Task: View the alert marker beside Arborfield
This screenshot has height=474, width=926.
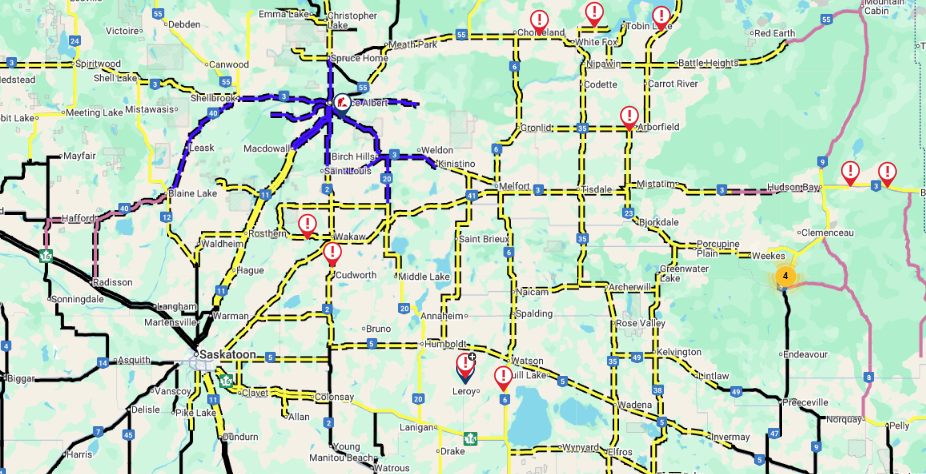Action: 629,116
